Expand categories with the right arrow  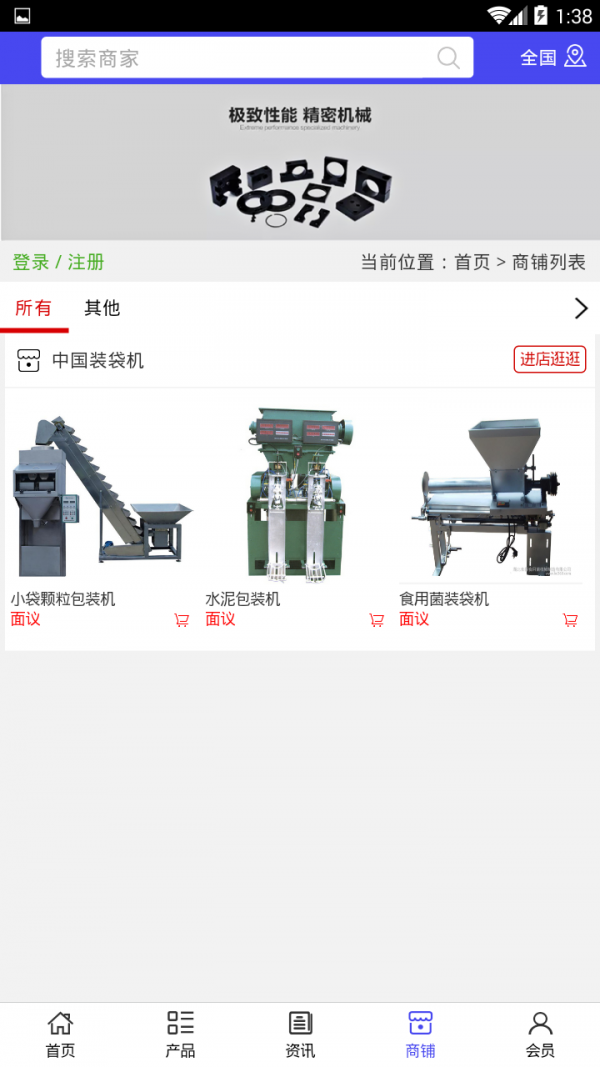(581, 308)
